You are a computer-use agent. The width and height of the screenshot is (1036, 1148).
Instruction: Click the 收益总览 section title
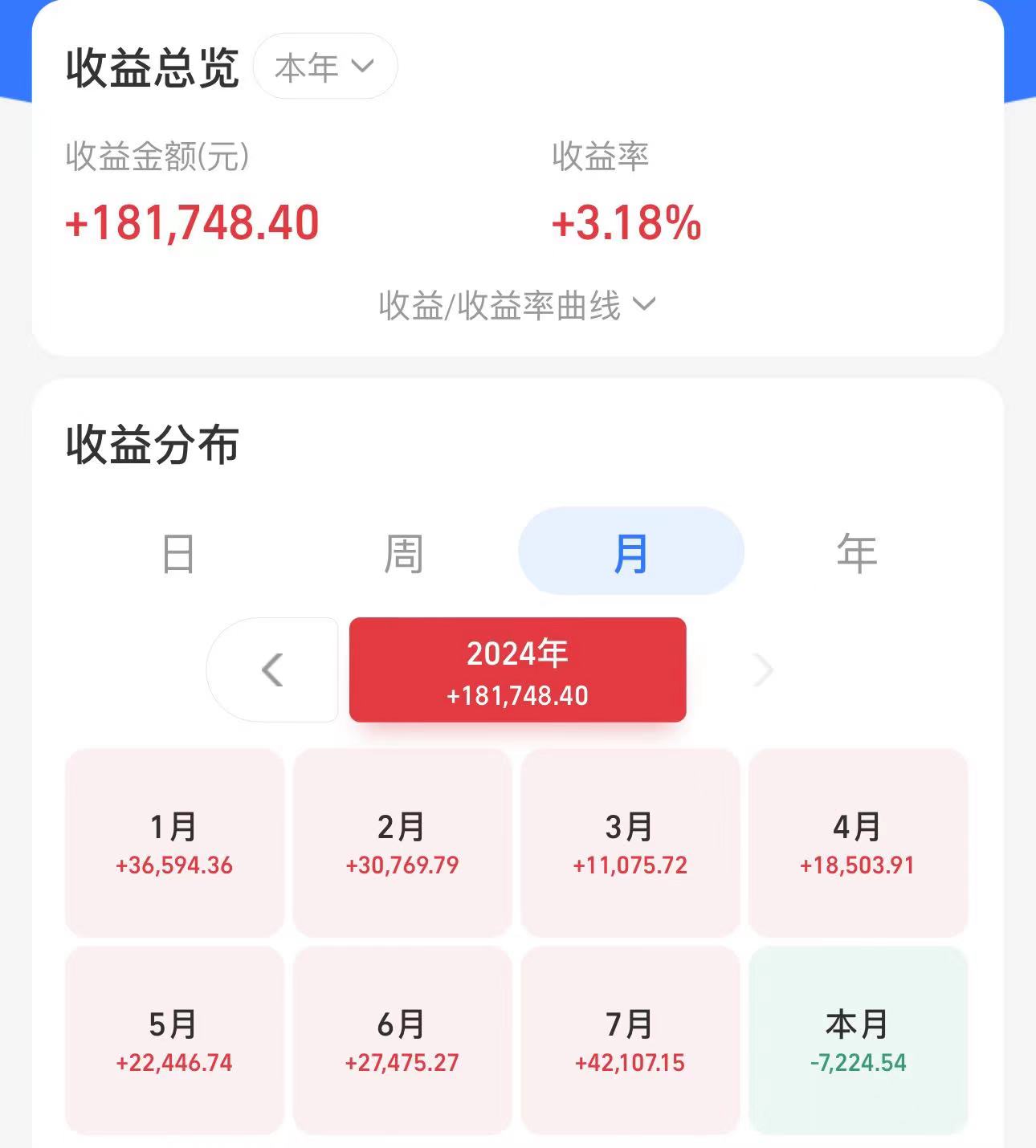(153, 68)
